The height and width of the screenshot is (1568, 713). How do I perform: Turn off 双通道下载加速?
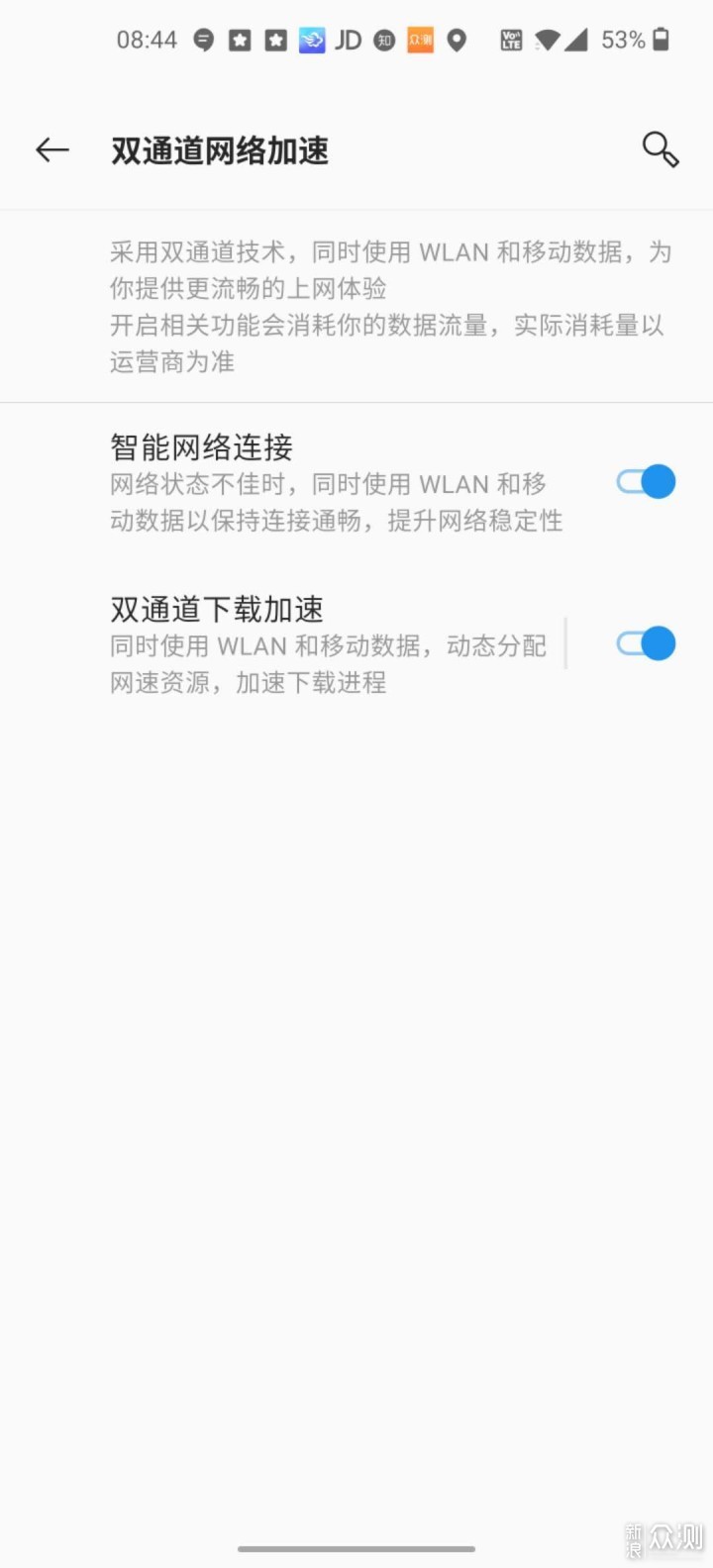click(x=645, y=643)
